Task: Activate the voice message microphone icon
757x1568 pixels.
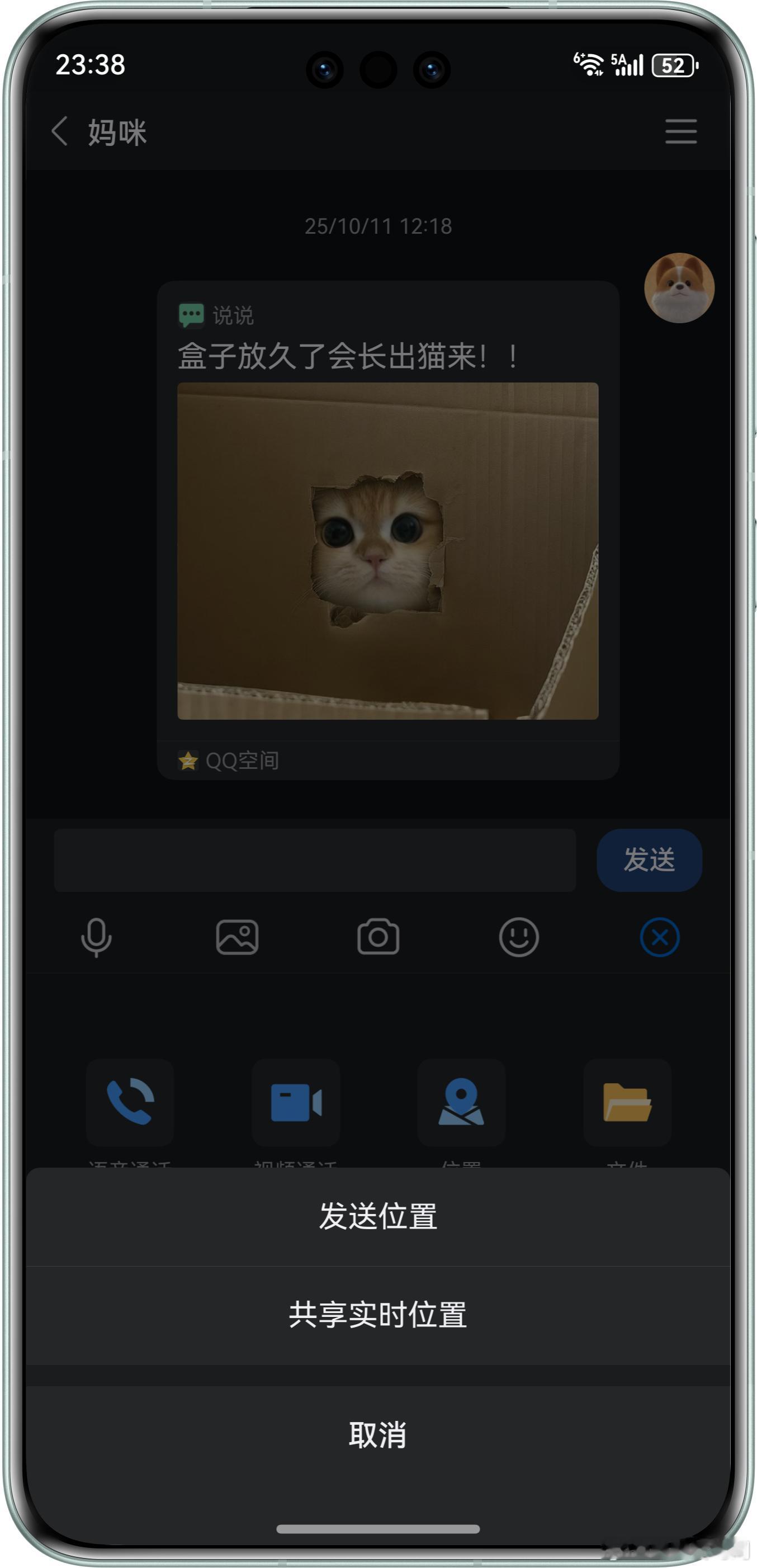Action: [98, 937]
